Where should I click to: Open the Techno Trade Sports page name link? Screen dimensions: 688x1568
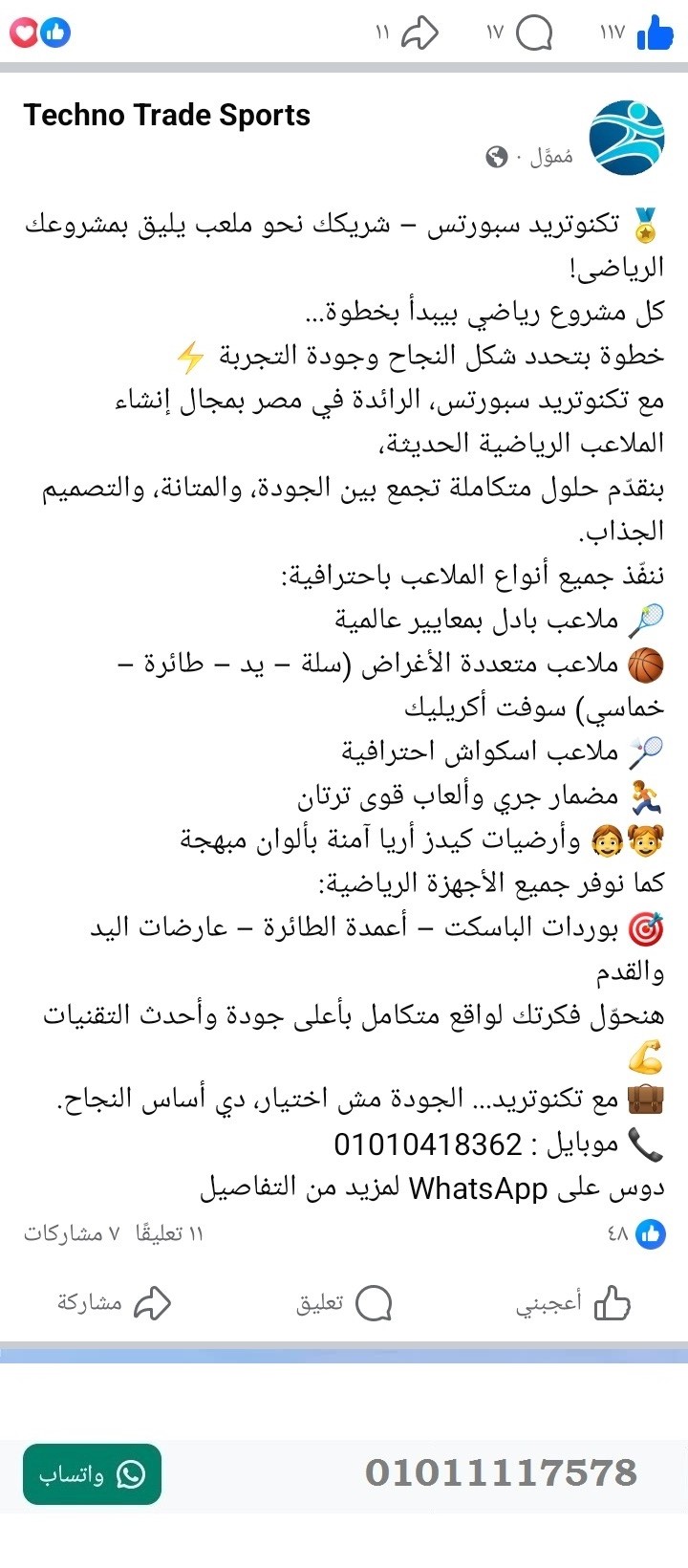pyautogui.click(x=166, y=115)
